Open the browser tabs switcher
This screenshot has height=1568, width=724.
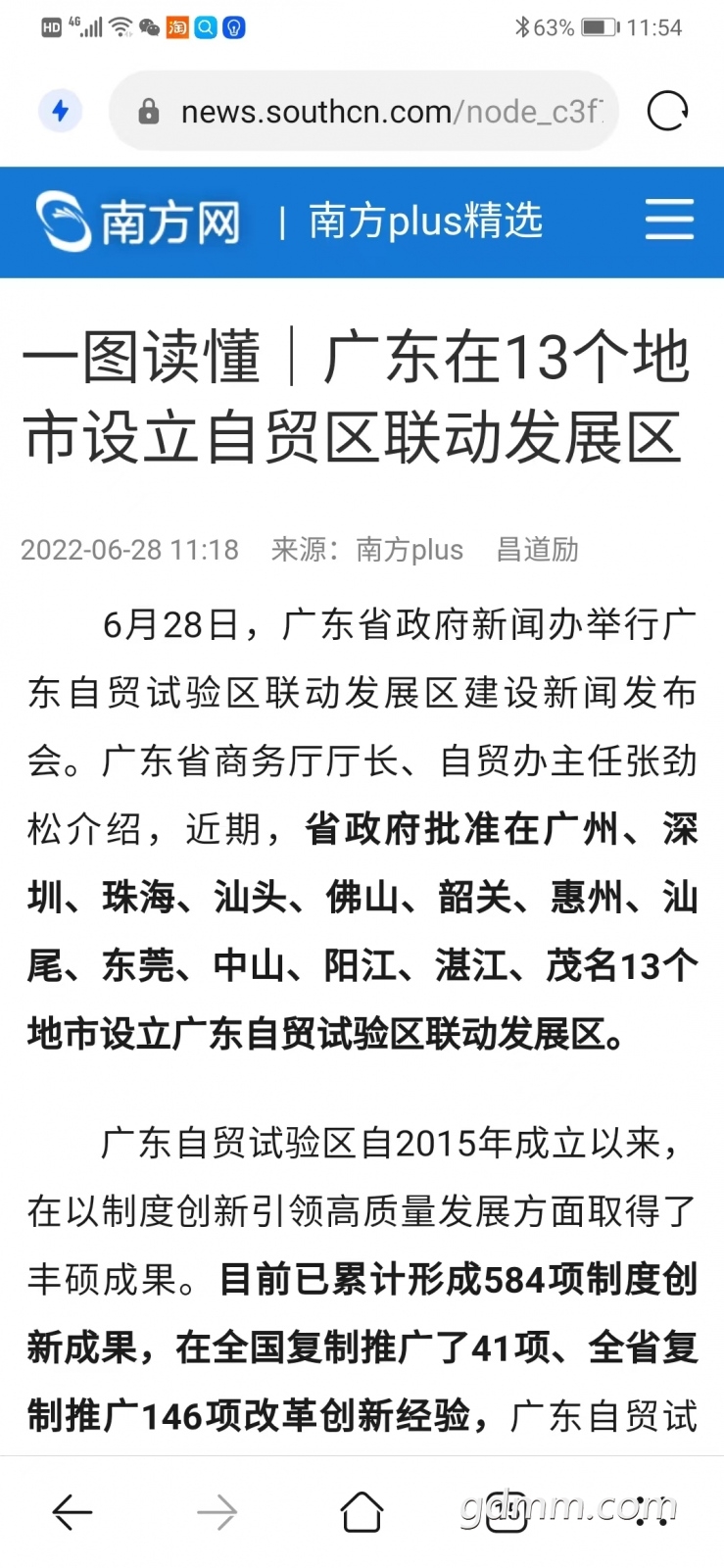[x=507, y=1512]
